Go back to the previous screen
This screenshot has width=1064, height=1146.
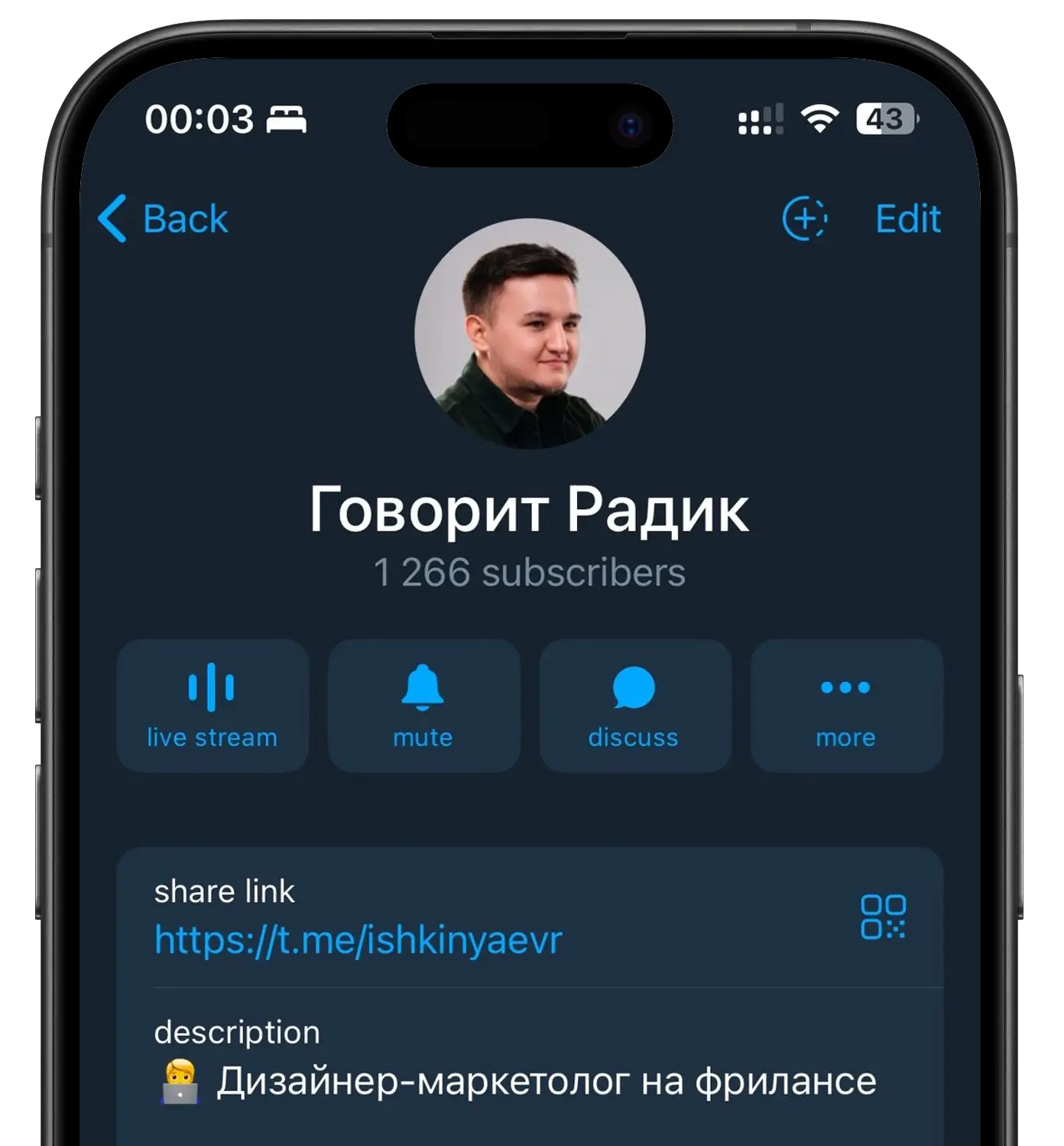point(163,219)
